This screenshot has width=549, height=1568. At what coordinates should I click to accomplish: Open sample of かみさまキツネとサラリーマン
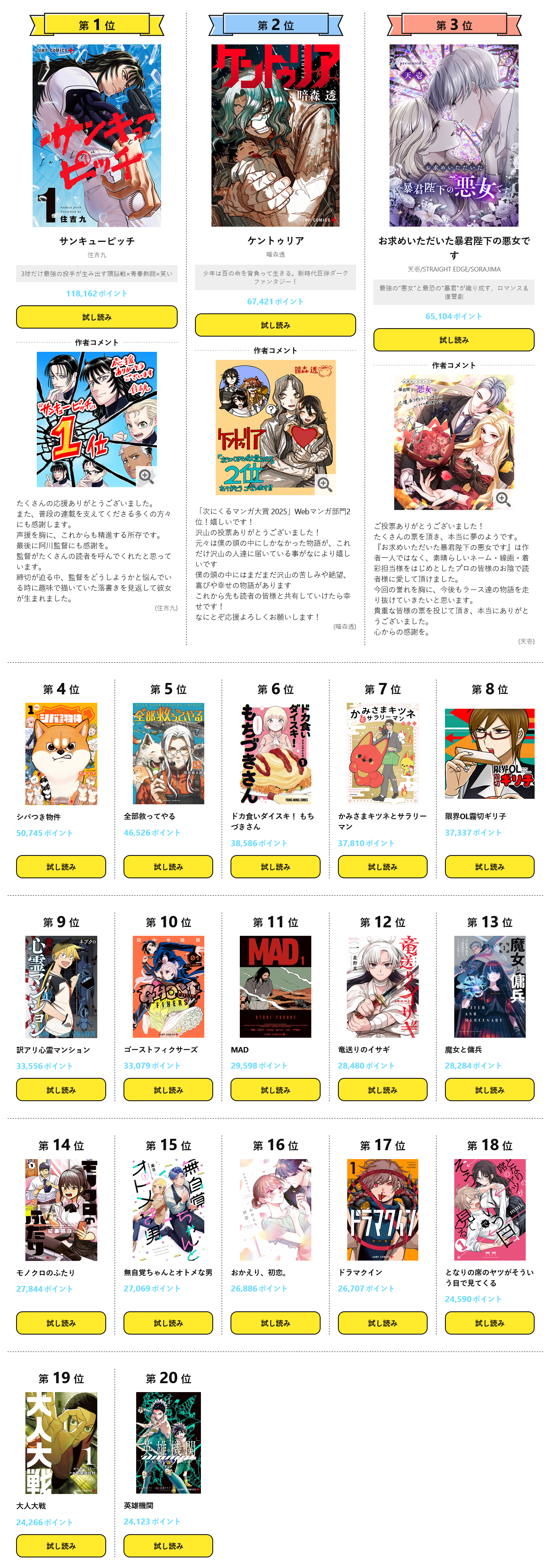coord(382,867)
